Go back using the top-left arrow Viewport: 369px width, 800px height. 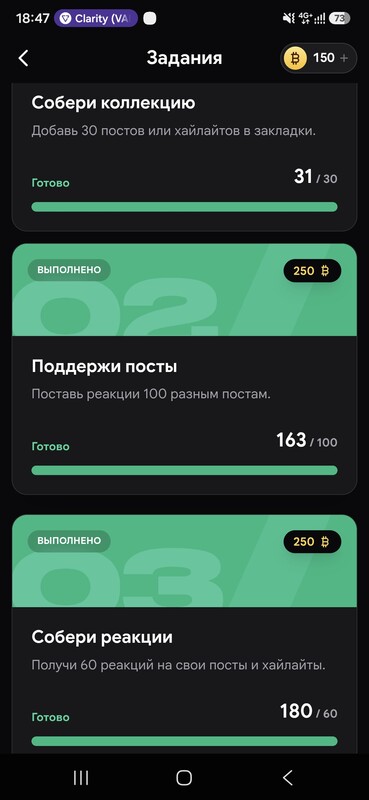(x=23, y=58)
